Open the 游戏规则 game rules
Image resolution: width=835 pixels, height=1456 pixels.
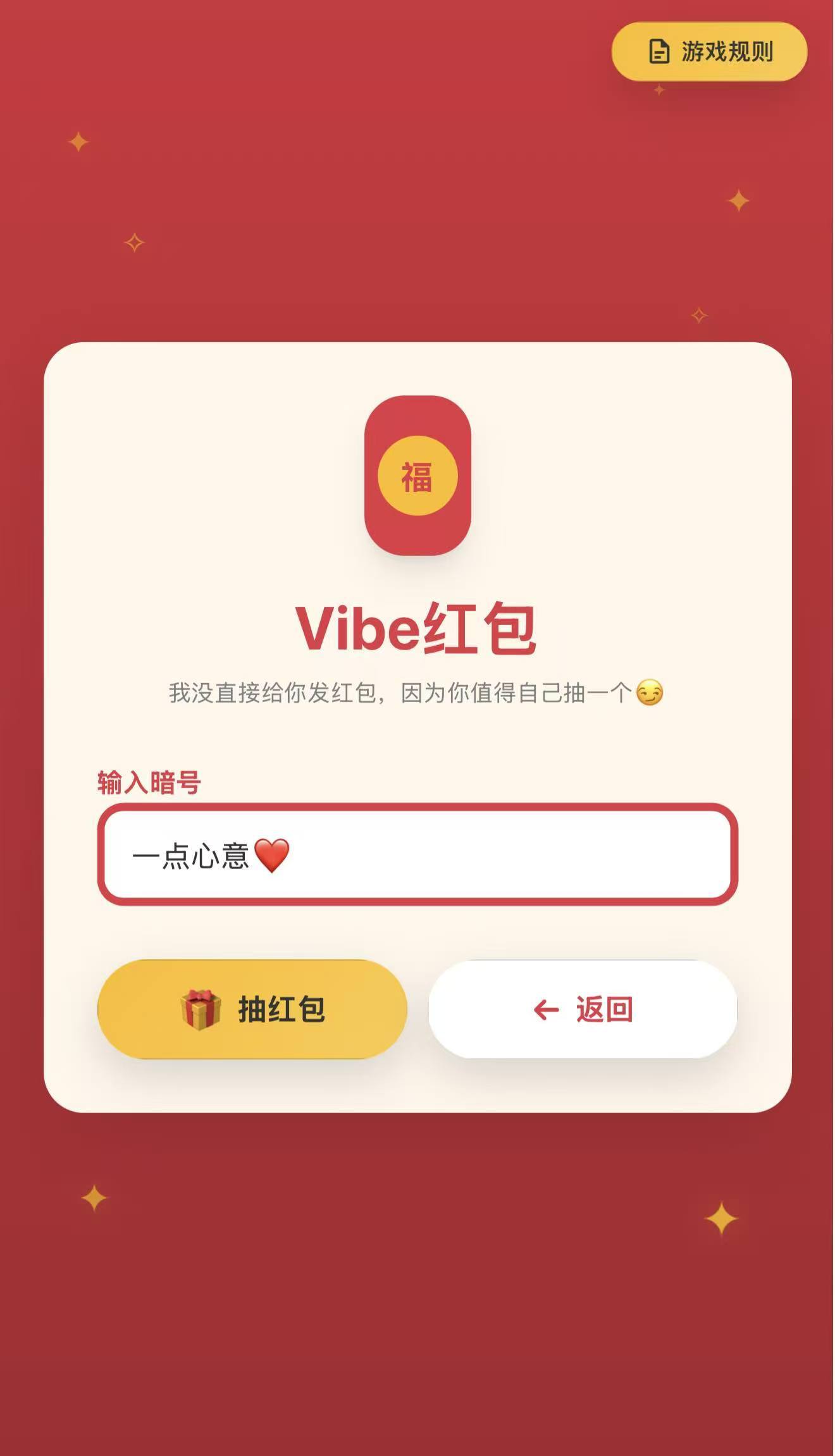click(x=709, y=52)
